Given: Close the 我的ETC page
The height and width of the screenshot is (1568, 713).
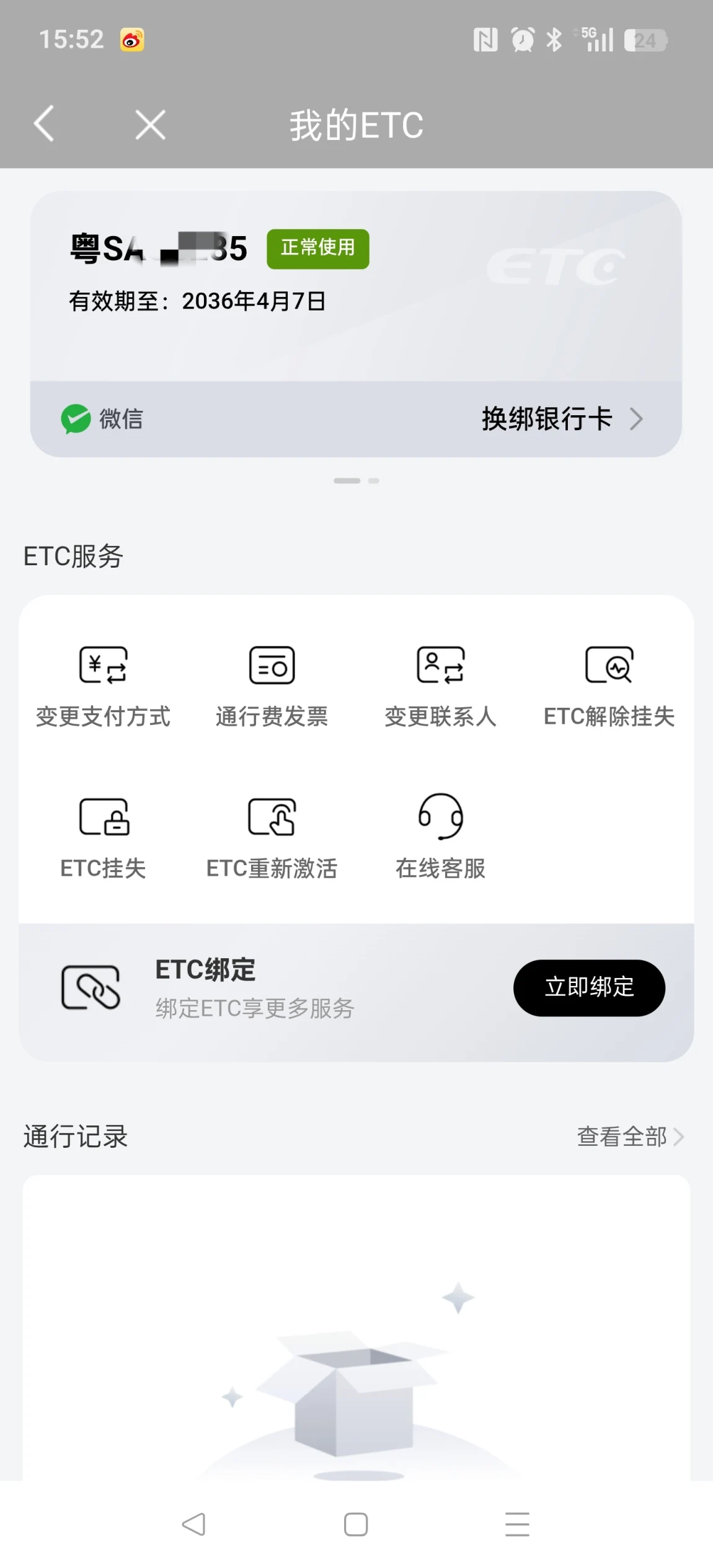Looking at the screenshot, I should tap(150, 125).
